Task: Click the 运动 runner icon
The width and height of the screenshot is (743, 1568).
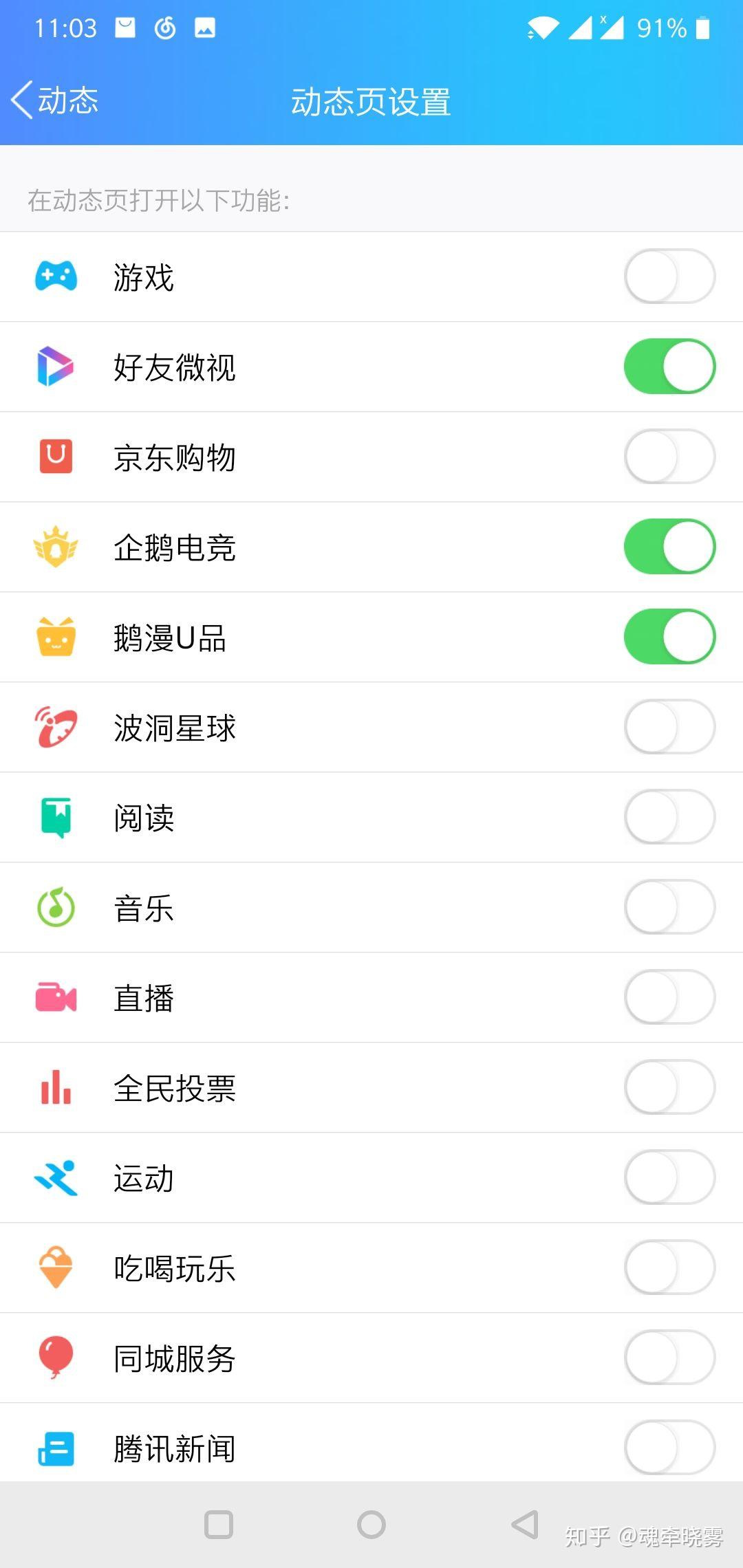Action: pos(56,1177)
